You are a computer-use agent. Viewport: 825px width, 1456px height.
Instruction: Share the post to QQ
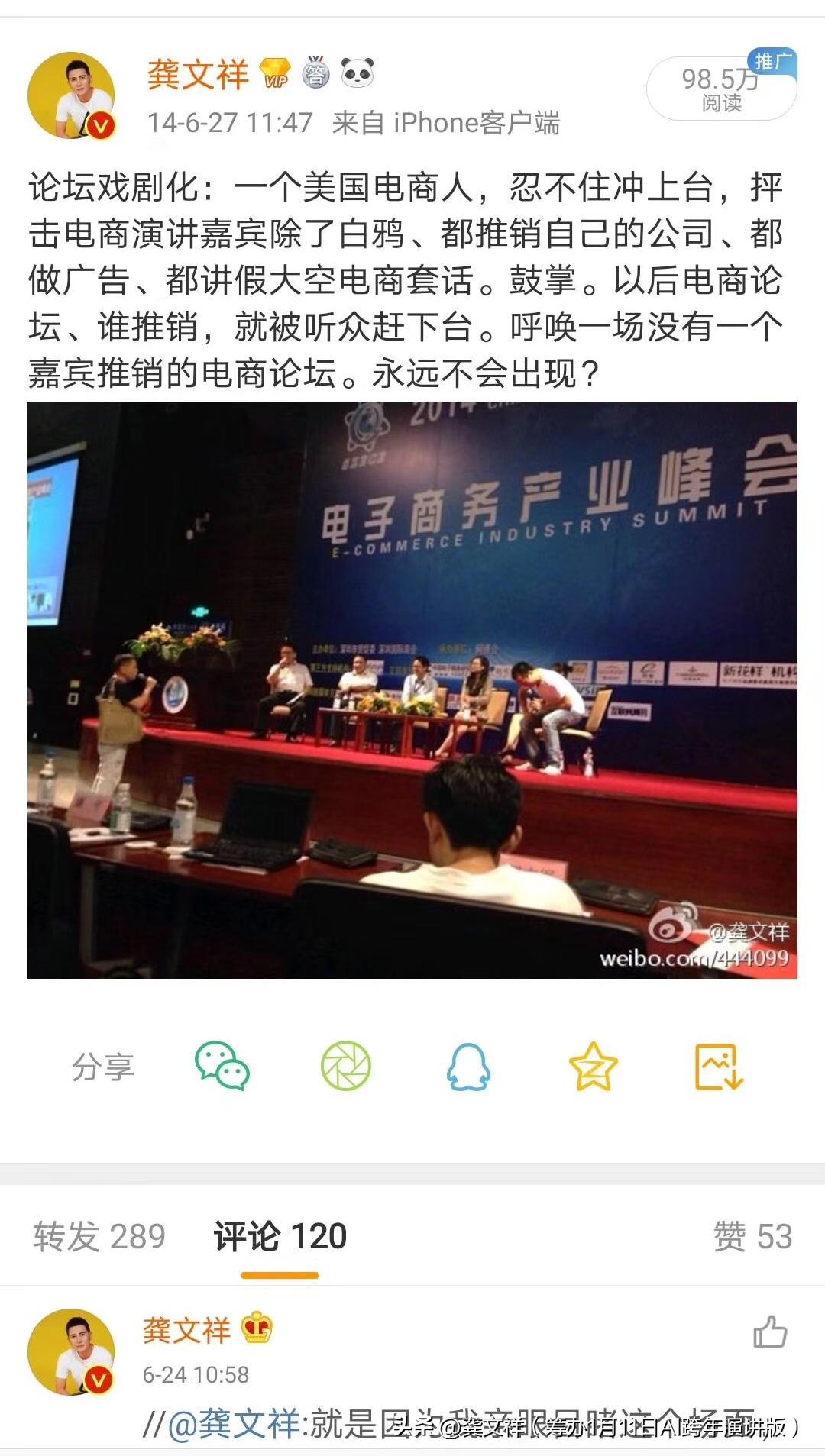(468, 1066)
